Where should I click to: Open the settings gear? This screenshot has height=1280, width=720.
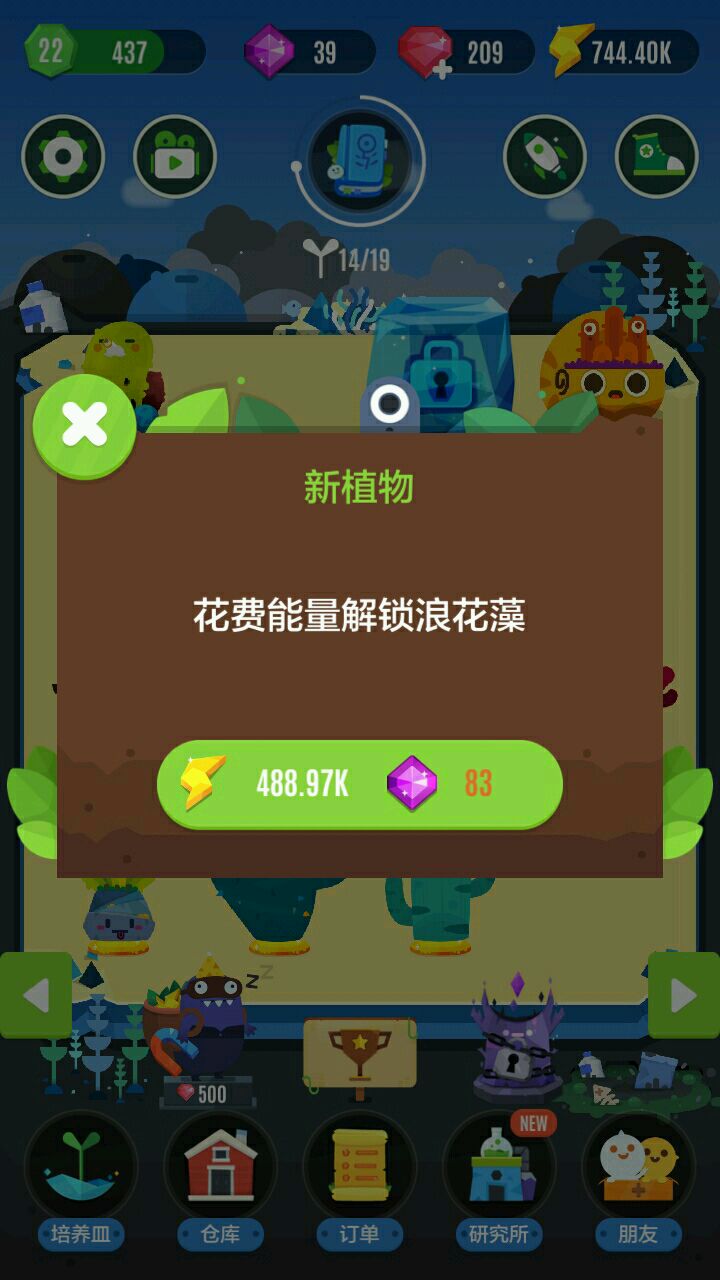(63, 157)
